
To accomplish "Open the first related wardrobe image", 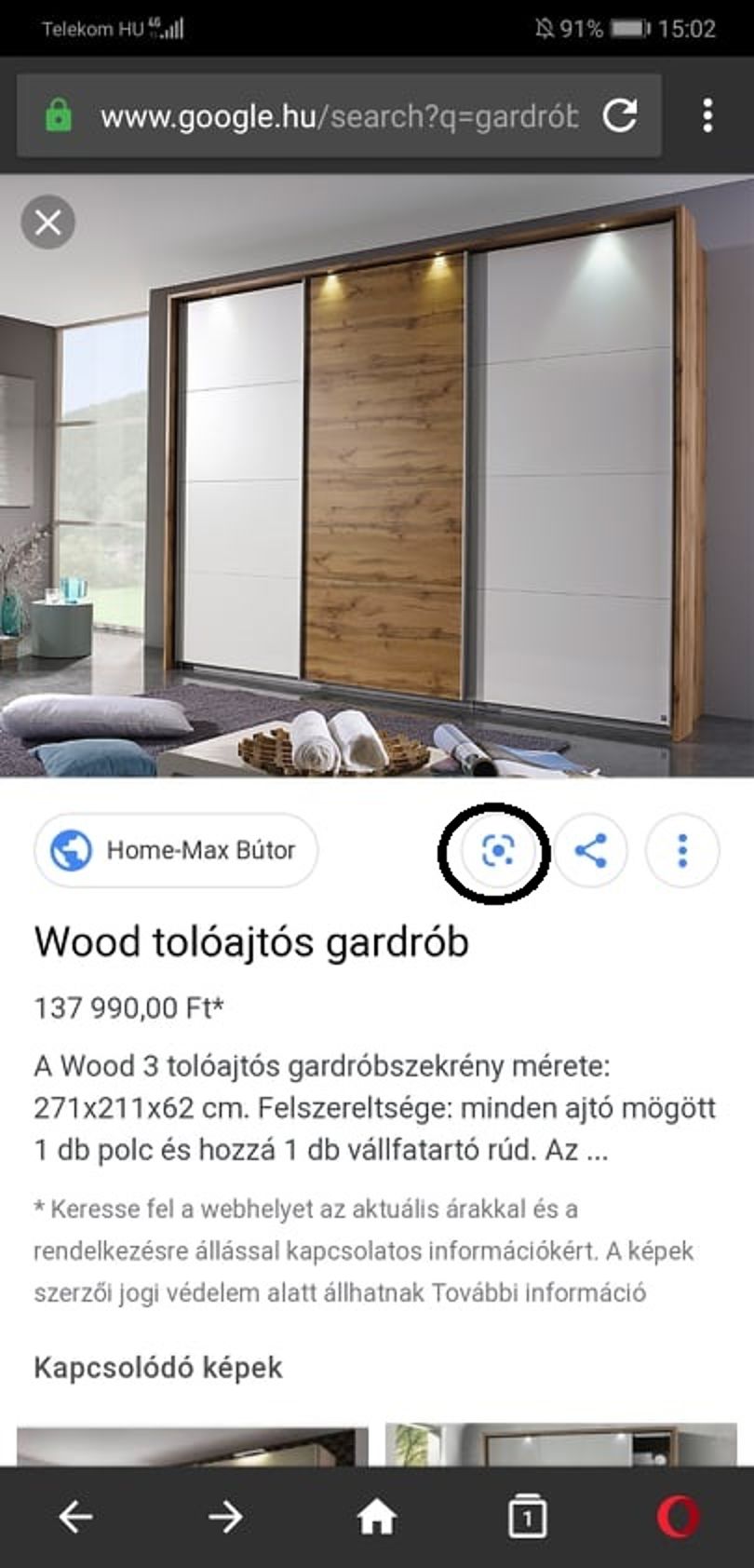I will coord(193,1446).
